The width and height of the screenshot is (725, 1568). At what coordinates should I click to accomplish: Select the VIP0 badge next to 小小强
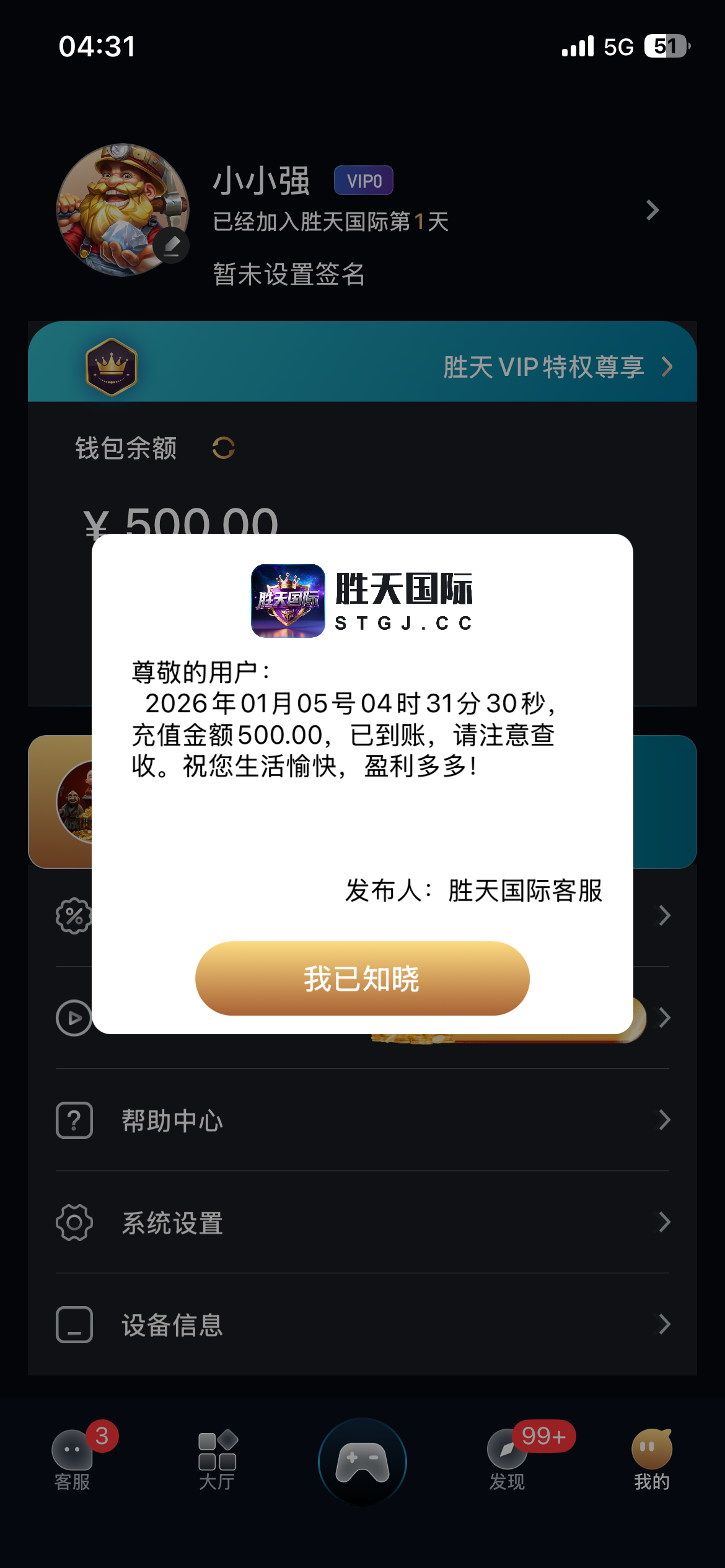click(362, 180)
